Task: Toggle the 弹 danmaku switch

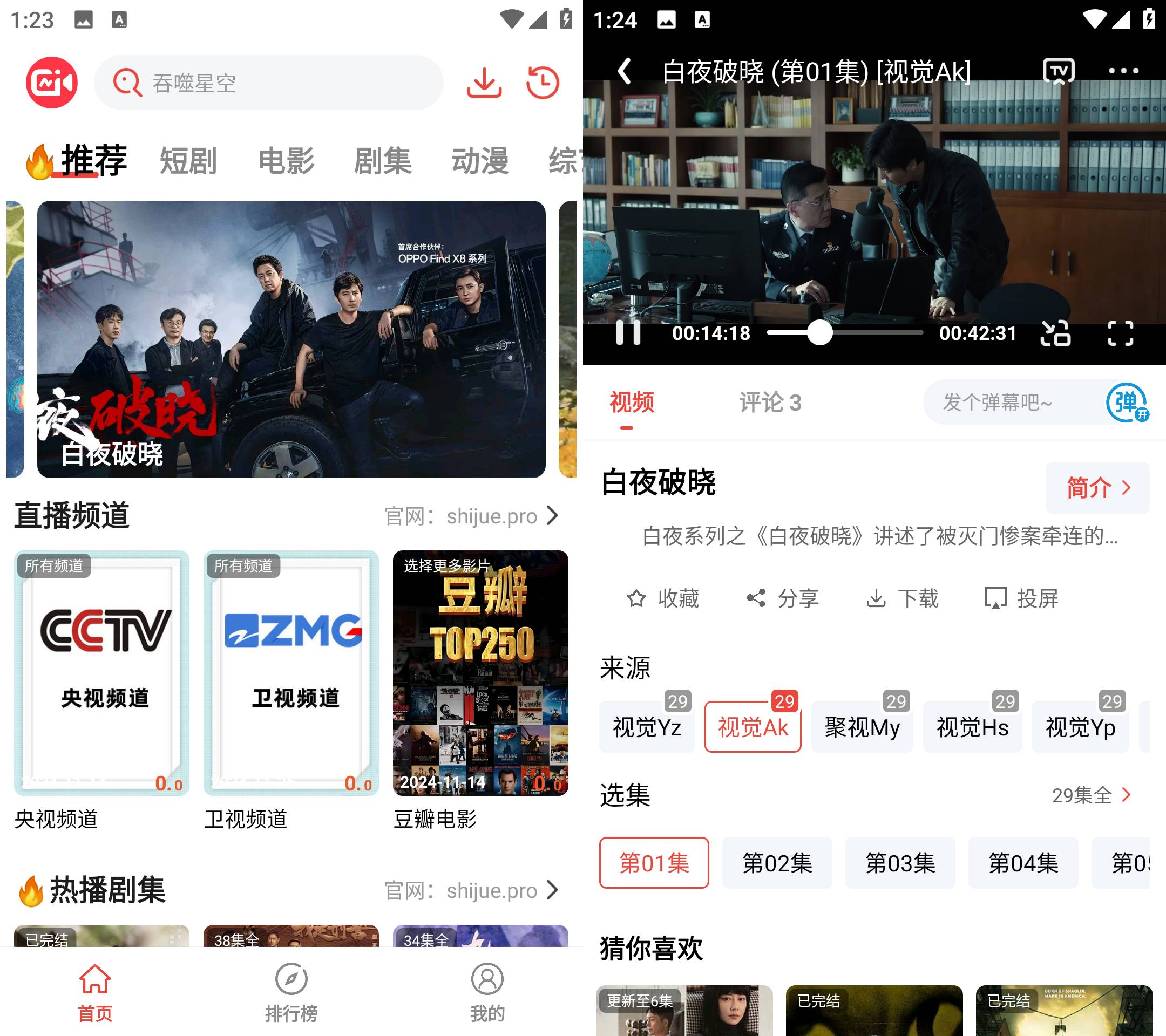Action: 1127,403
